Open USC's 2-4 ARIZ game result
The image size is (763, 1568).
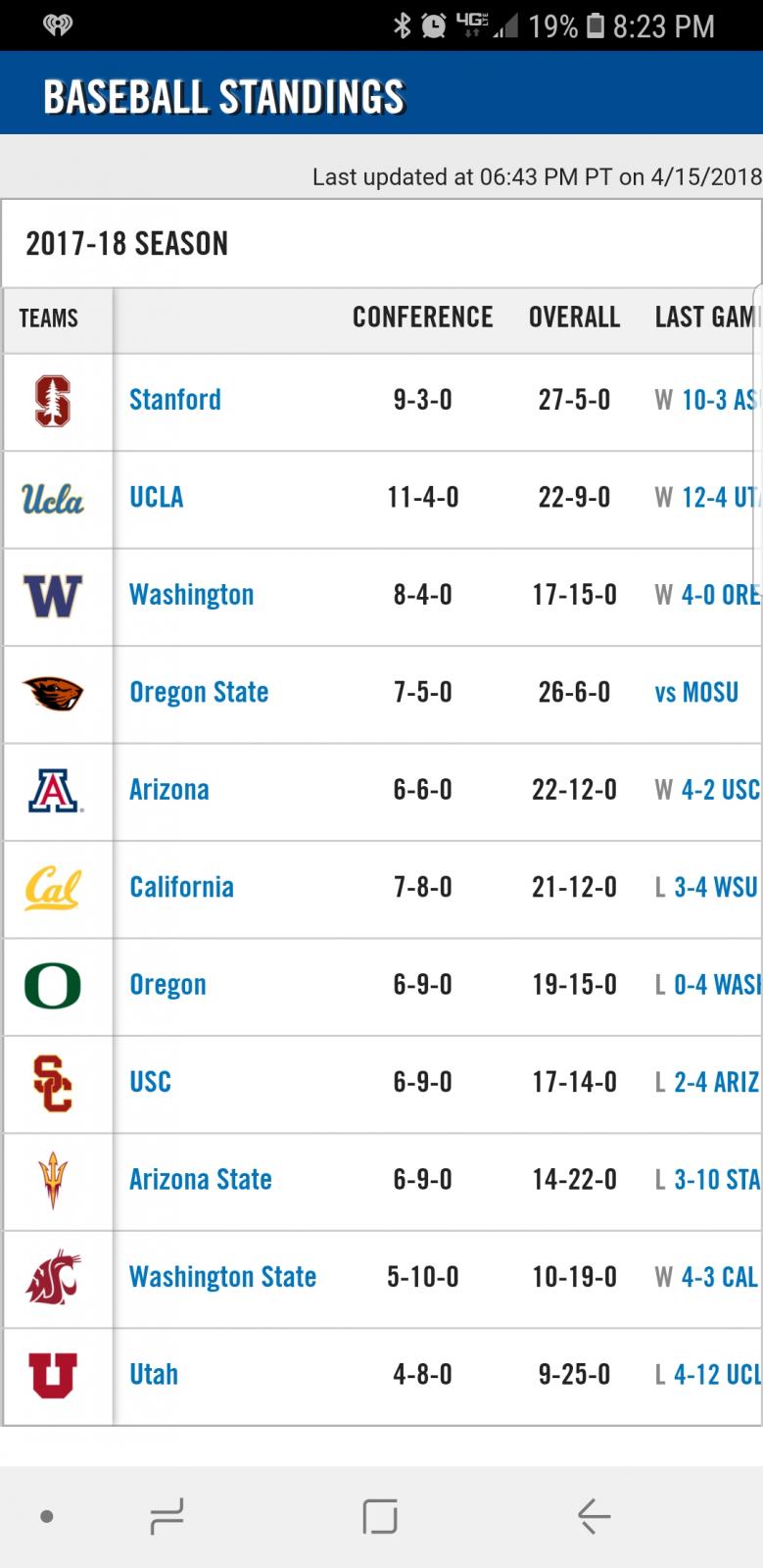pos(717,1082)
